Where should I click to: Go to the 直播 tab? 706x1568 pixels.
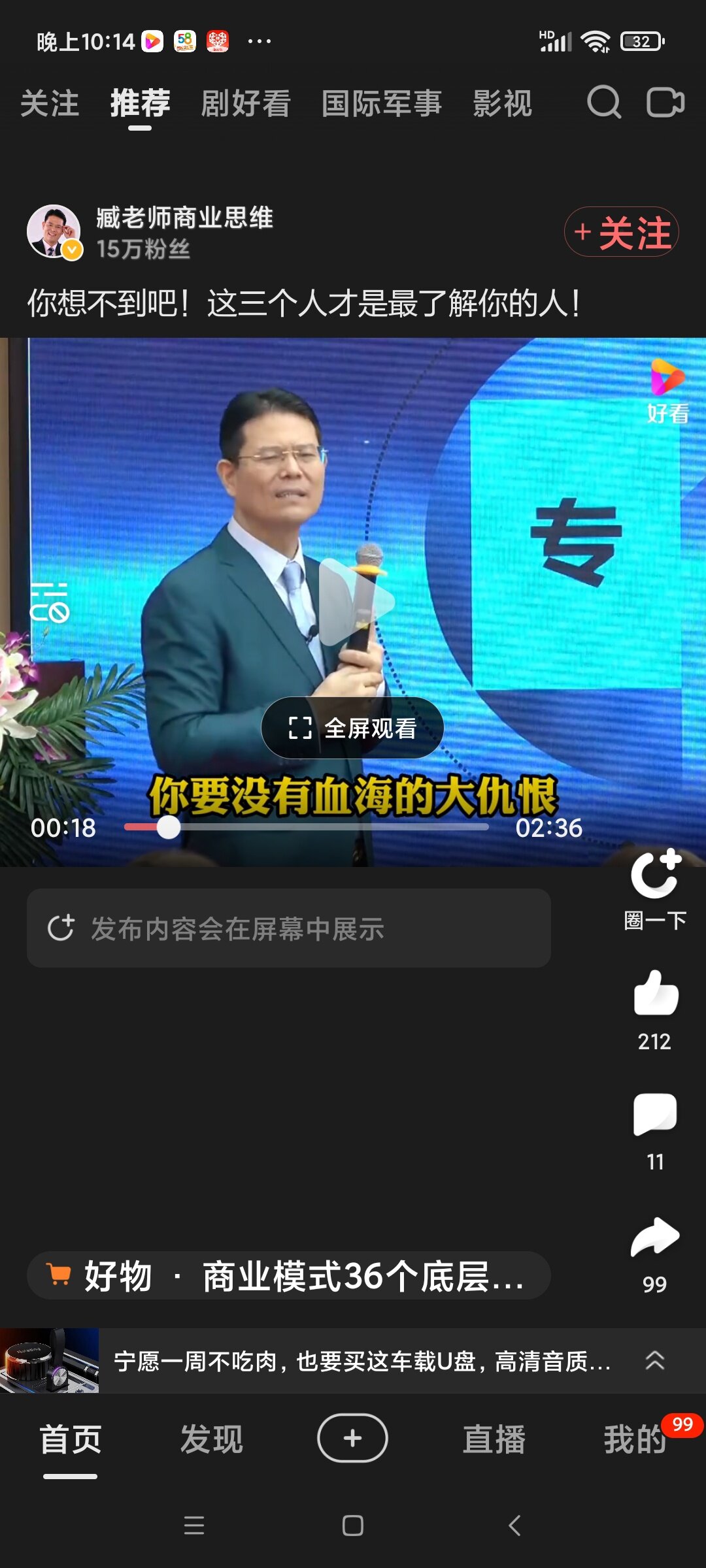(x=494, y=1439)
